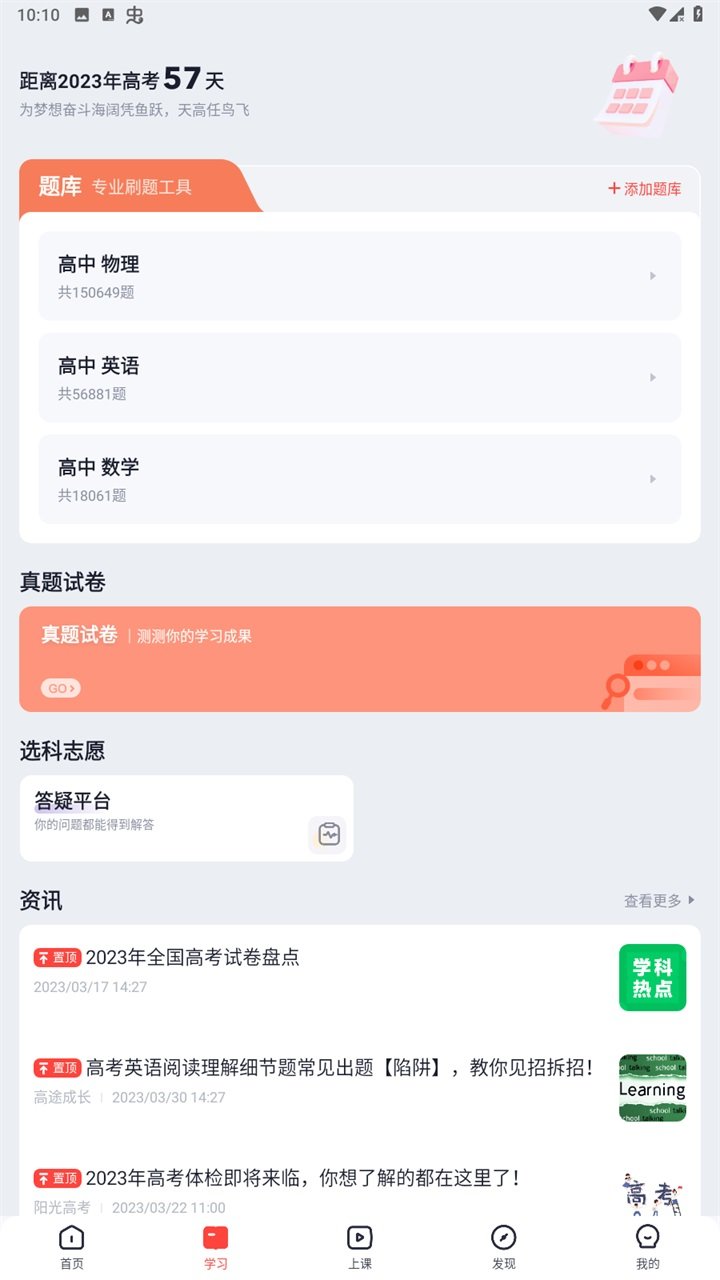Switch to the 发现 tab
Screen dimensions: 720x1280
(504, 1247)
